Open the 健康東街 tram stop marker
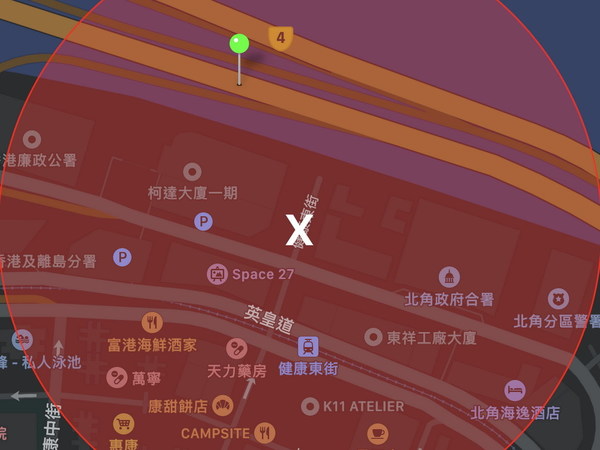Viewport: 600px width, 450px height. tap(309, 346)
